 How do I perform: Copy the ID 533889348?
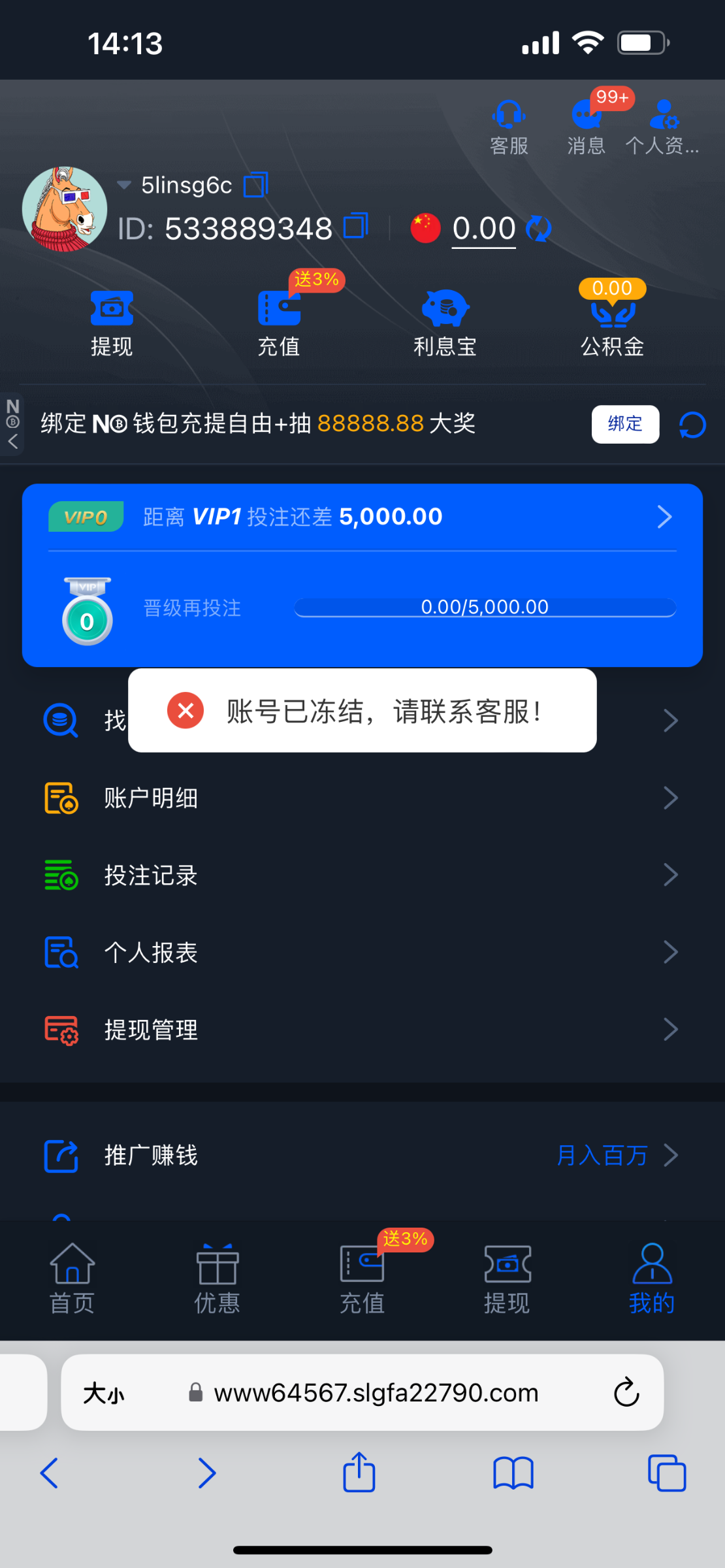356,227
